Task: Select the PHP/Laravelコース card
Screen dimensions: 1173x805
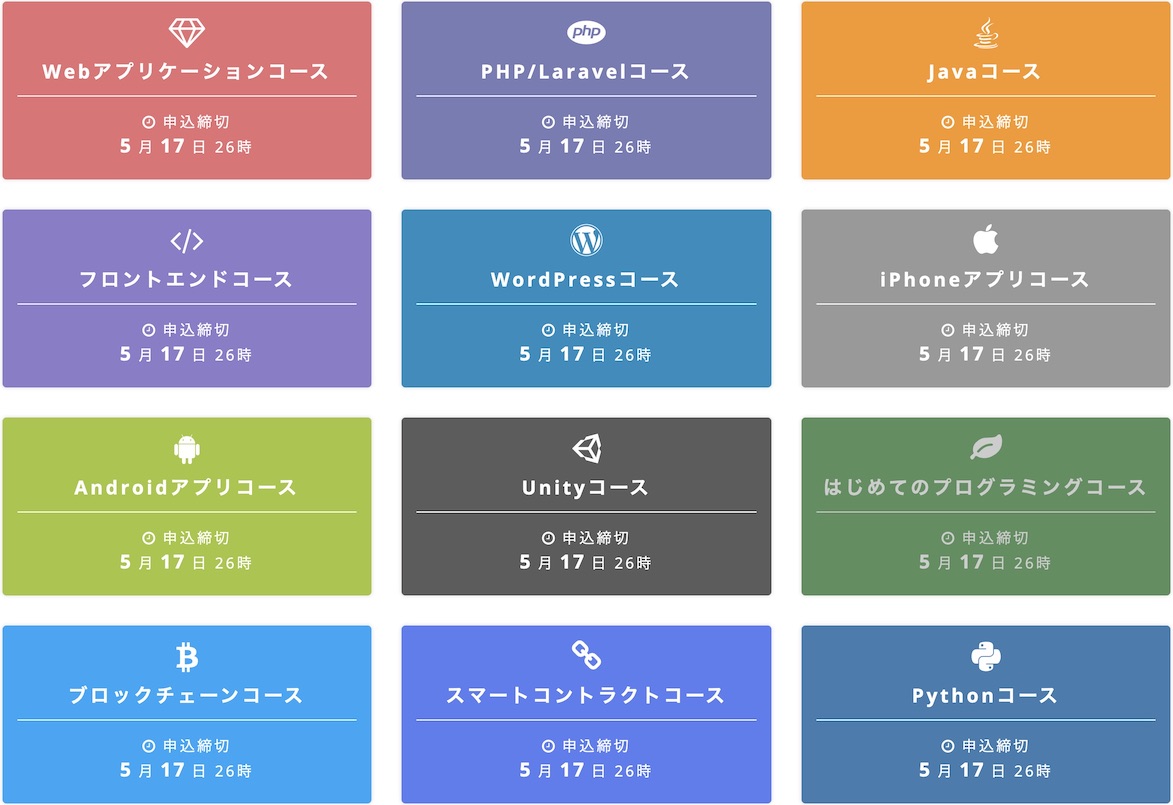Action: coord(586,90)
